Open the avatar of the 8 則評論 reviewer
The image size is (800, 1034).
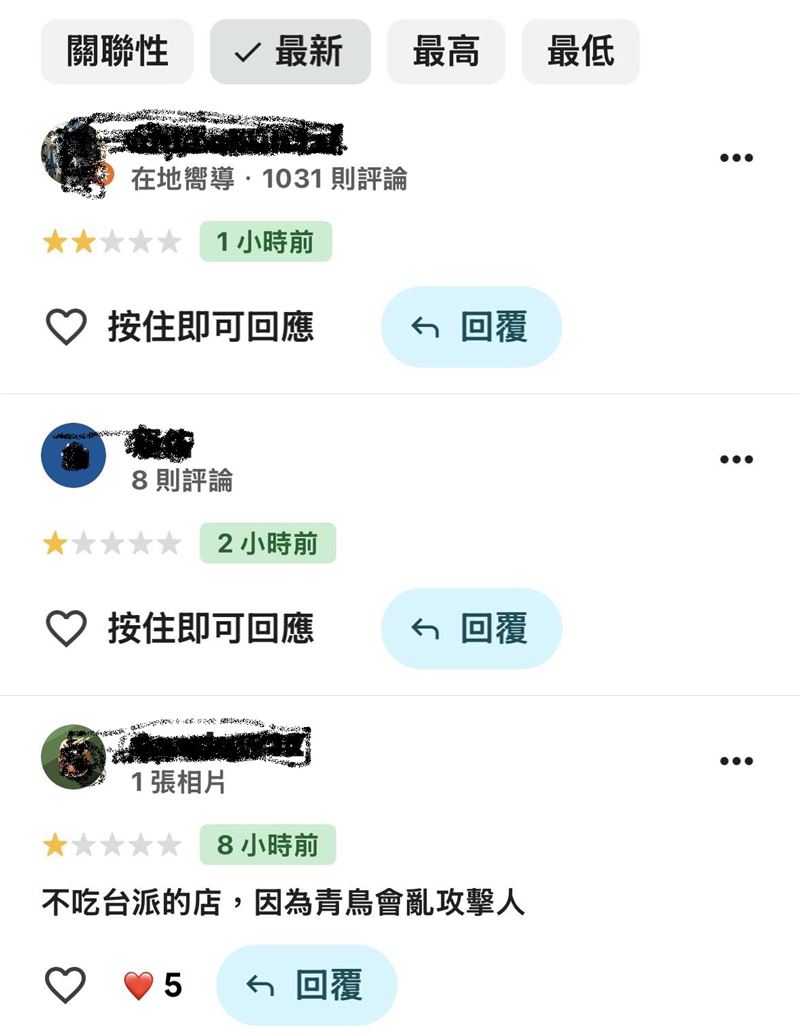[72, 455]
